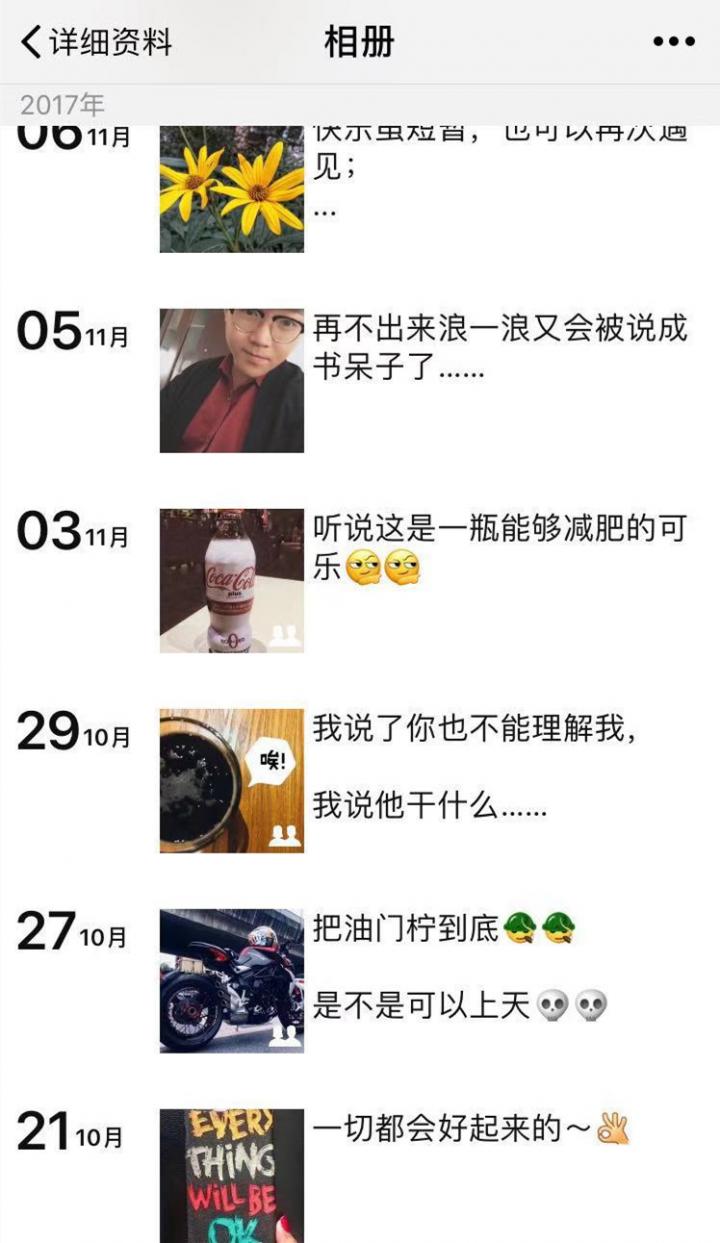Open the Coca-Cola bottle post from 03 11月
720x1243 pixels.
pos(232,581)
